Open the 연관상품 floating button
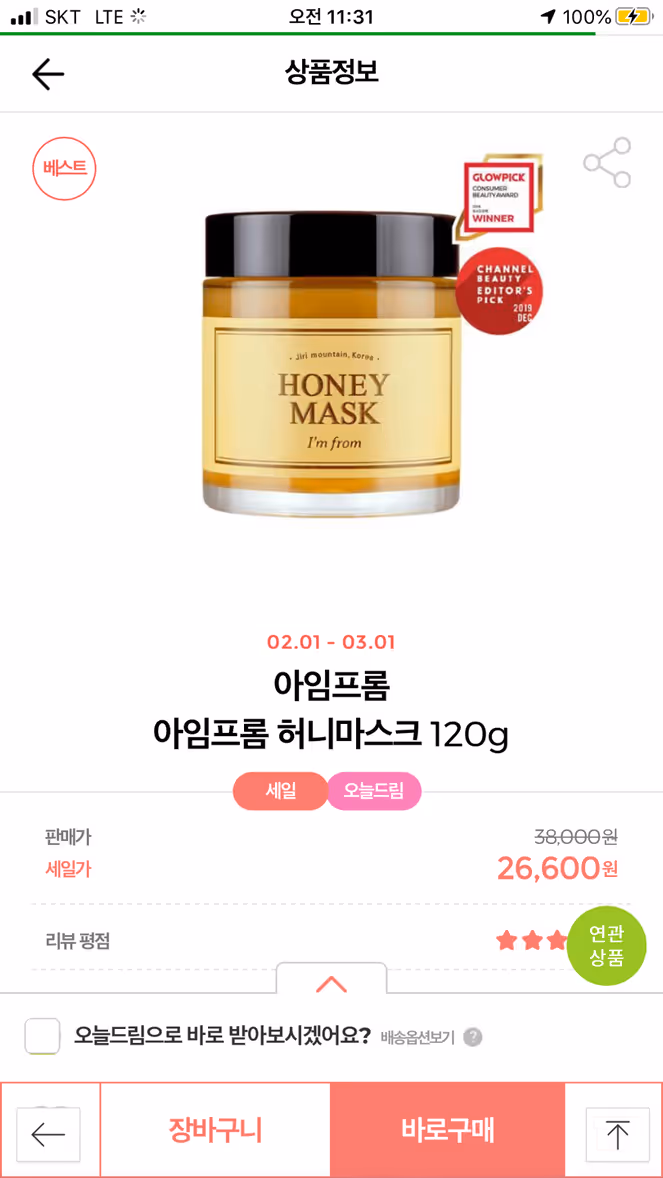Screen dimensions: 663x1178 pyautogui.click(x=606, y=945)
